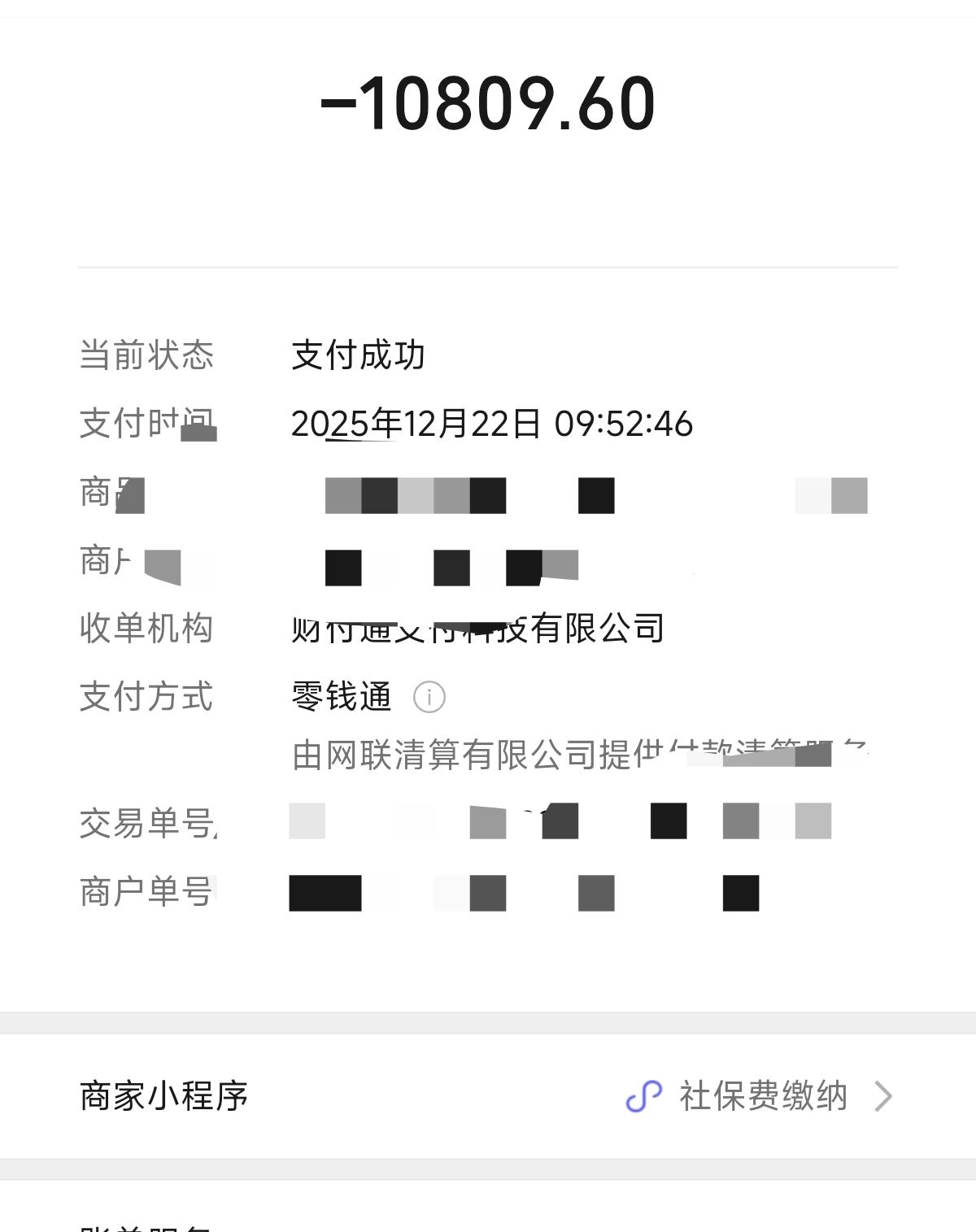Image resolution: width=976 pixels, height=1232 pixels.
Task: Tap the 支付方式 row
Action: [244, 696]
